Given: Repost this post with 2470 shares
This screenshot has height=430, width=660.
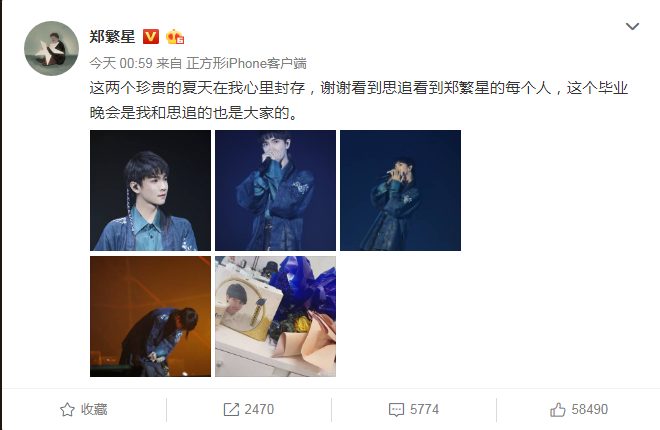Looking at the screenshot, I should [x=248, y=409].
